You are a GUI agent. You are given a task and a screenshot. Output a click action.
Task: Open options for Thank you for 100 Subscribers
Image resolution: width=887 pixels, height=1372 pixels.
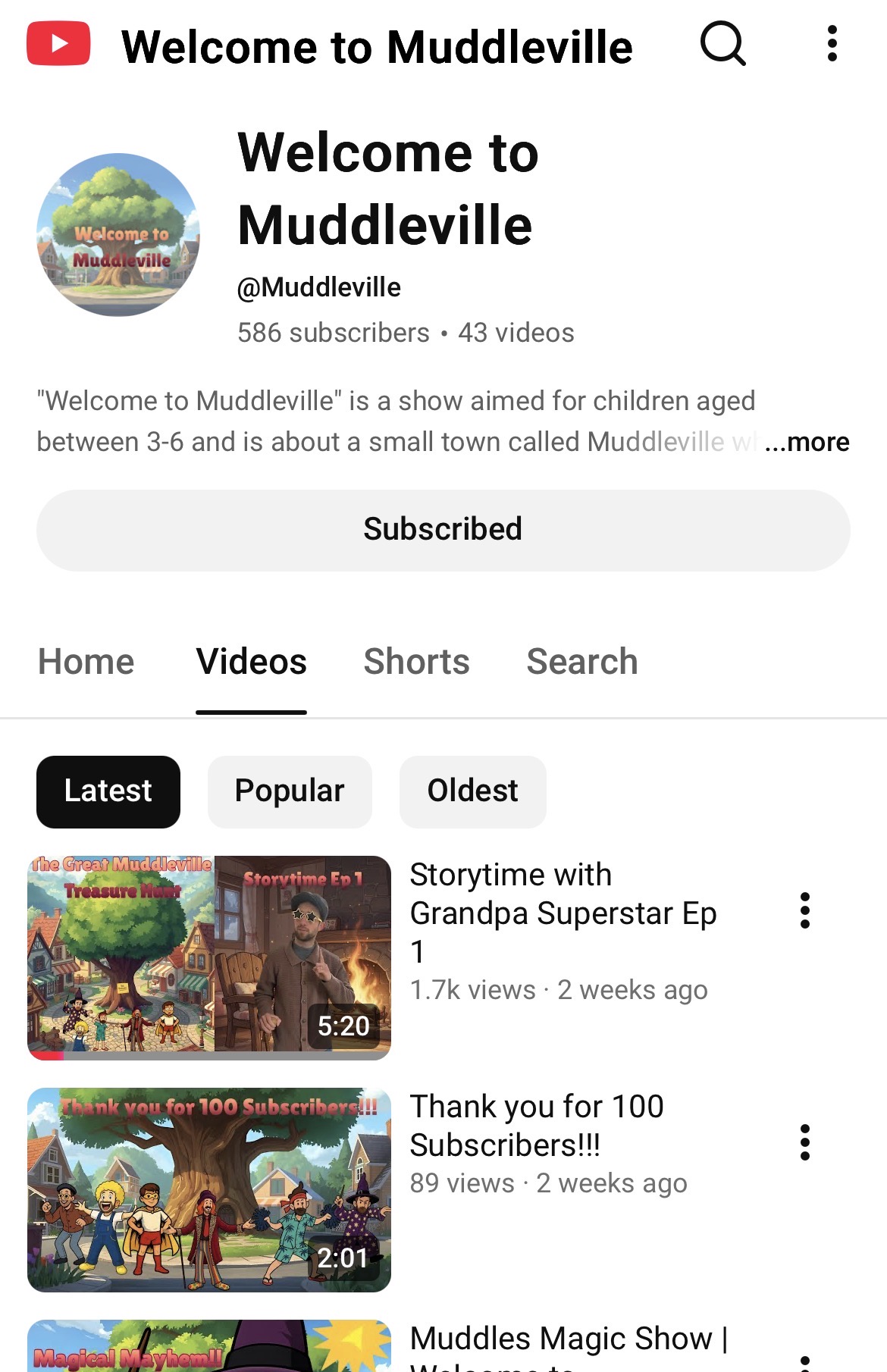(804, 1142)
